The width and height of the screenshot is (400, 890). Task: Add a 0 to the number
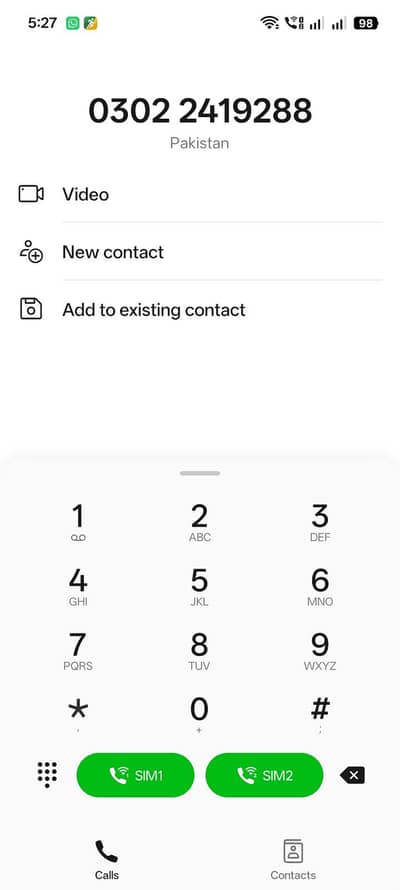point(199,715)
